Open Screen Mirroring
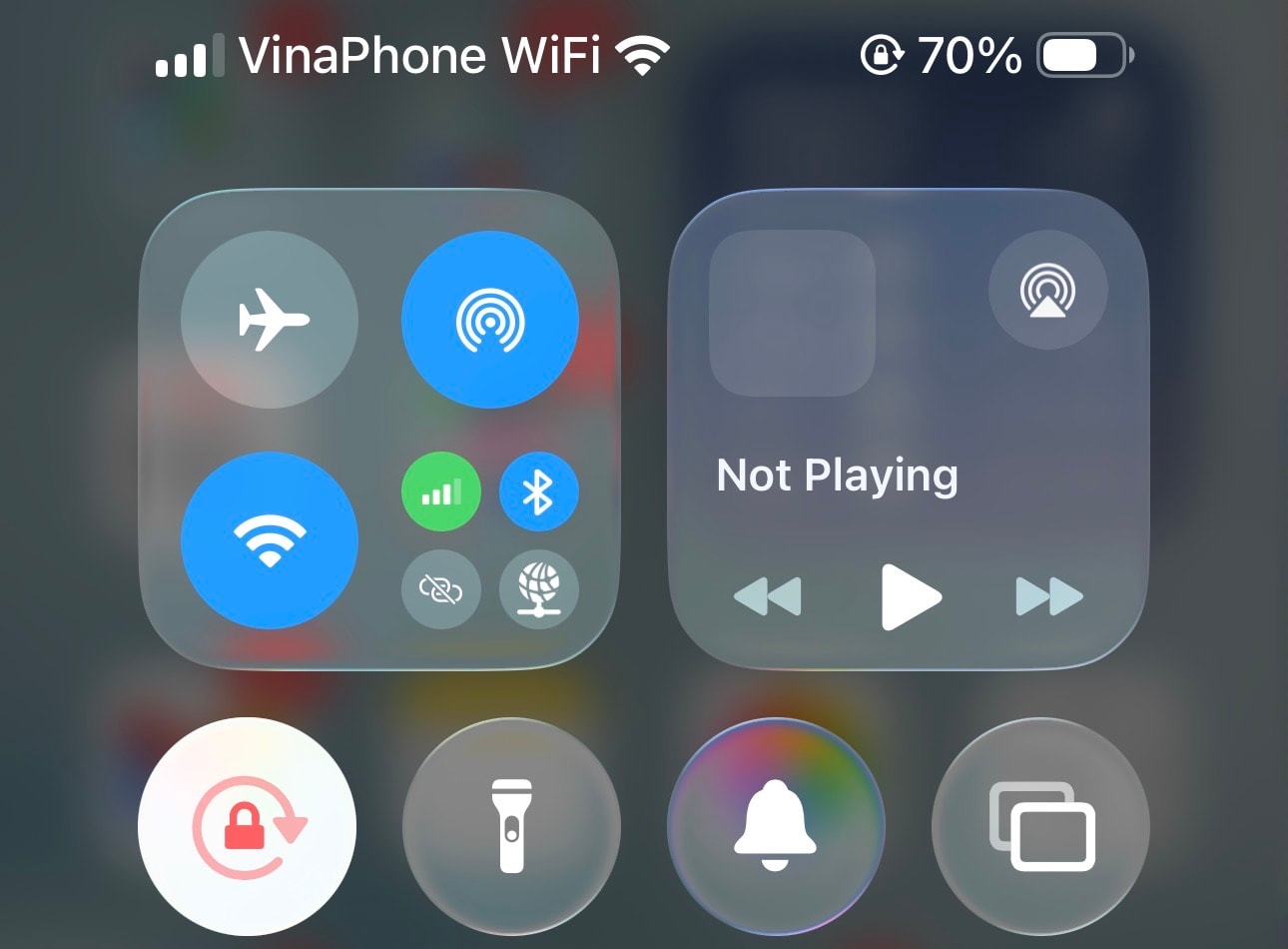1288x949 pixels. 1040,827
